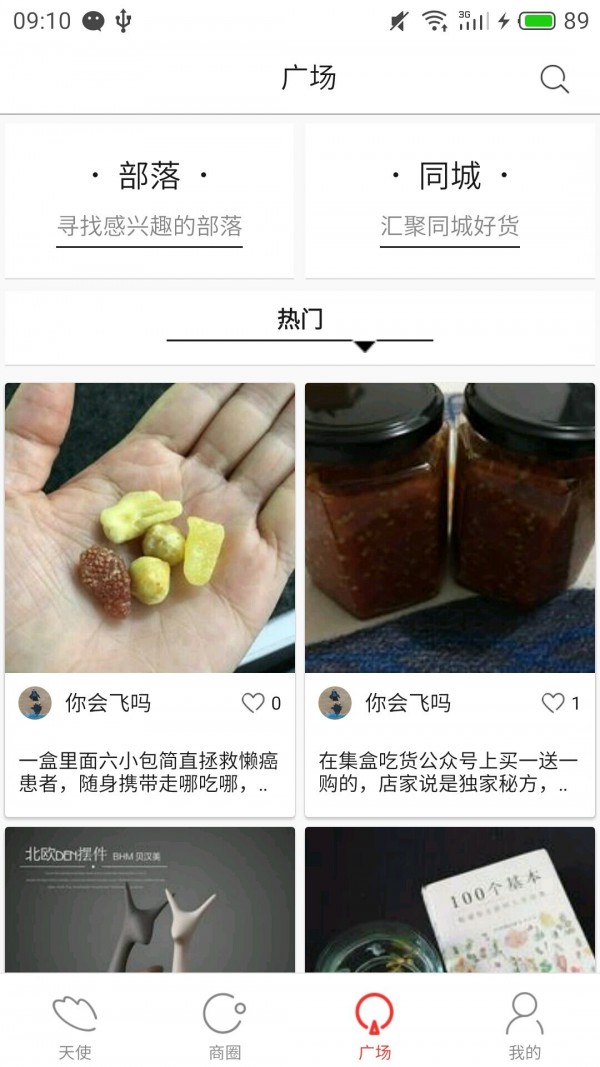The height and width of the screenshot is (1067, 600).
Task: Open the 部落 tribes card
Action: (x=150, y=201)
